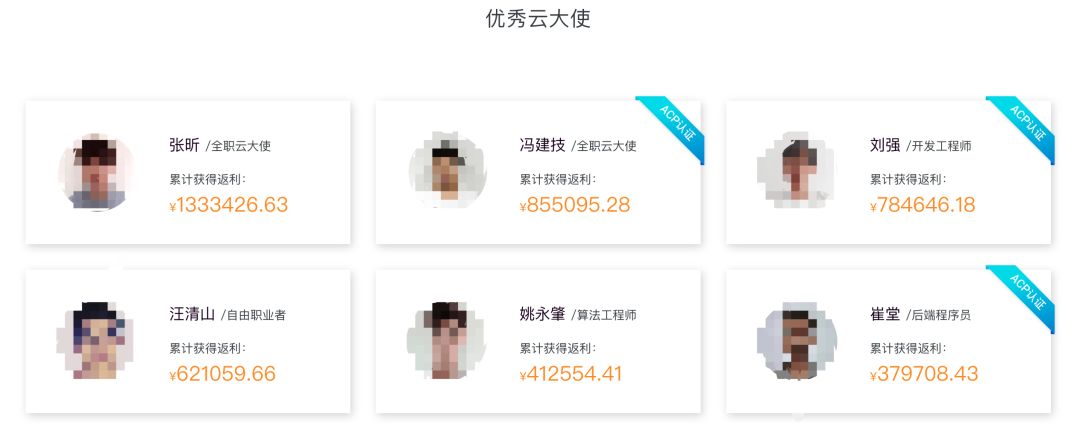Image resolution: width=1080 pixels, height=437 pixels.
Task: Open 张昕's cloud ambassador card
Action: [x=187, y=172]
